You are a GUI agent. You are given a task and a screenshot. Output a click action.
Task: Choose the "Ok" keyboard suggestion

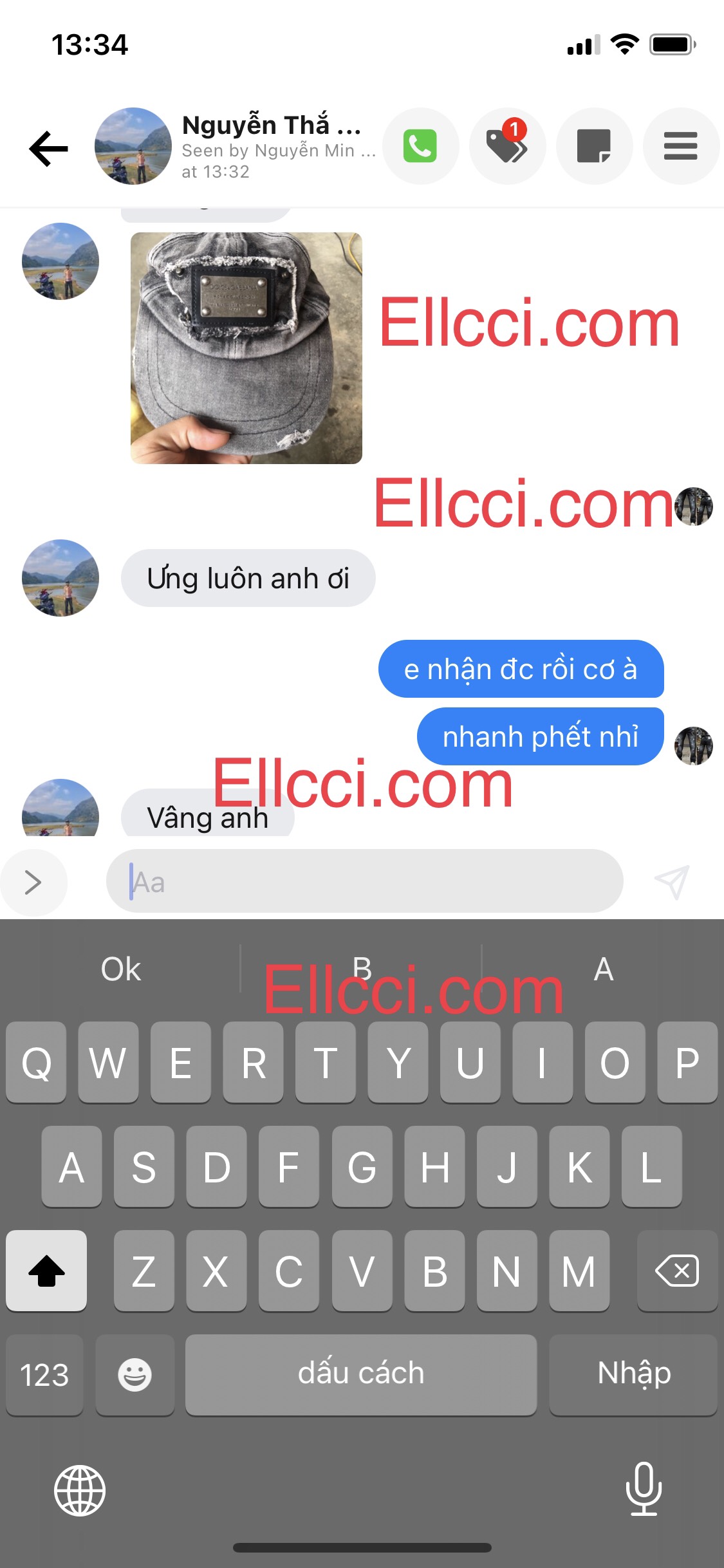tap(120, 969)
